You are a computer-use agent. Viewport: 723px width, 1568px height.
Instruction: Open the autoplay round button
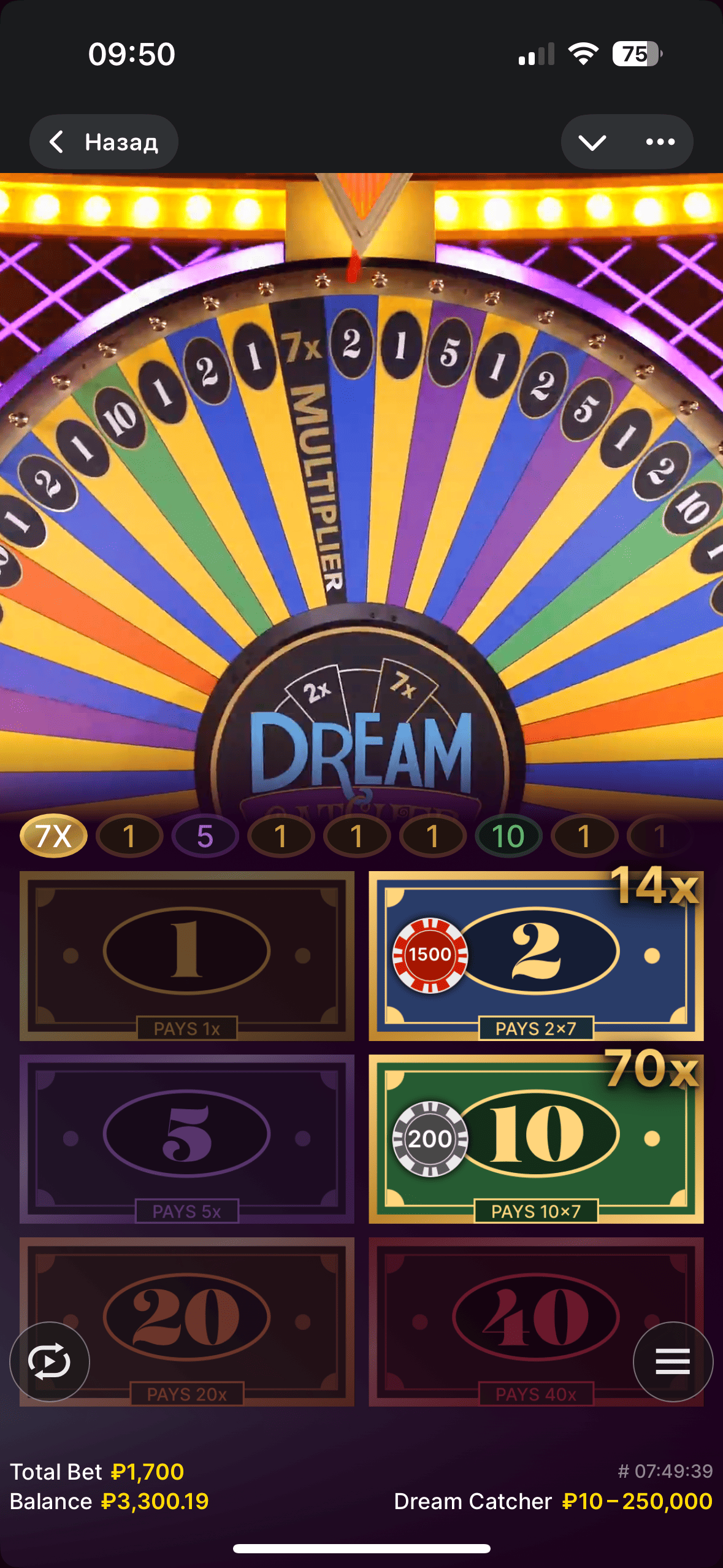coord(50,1362)
